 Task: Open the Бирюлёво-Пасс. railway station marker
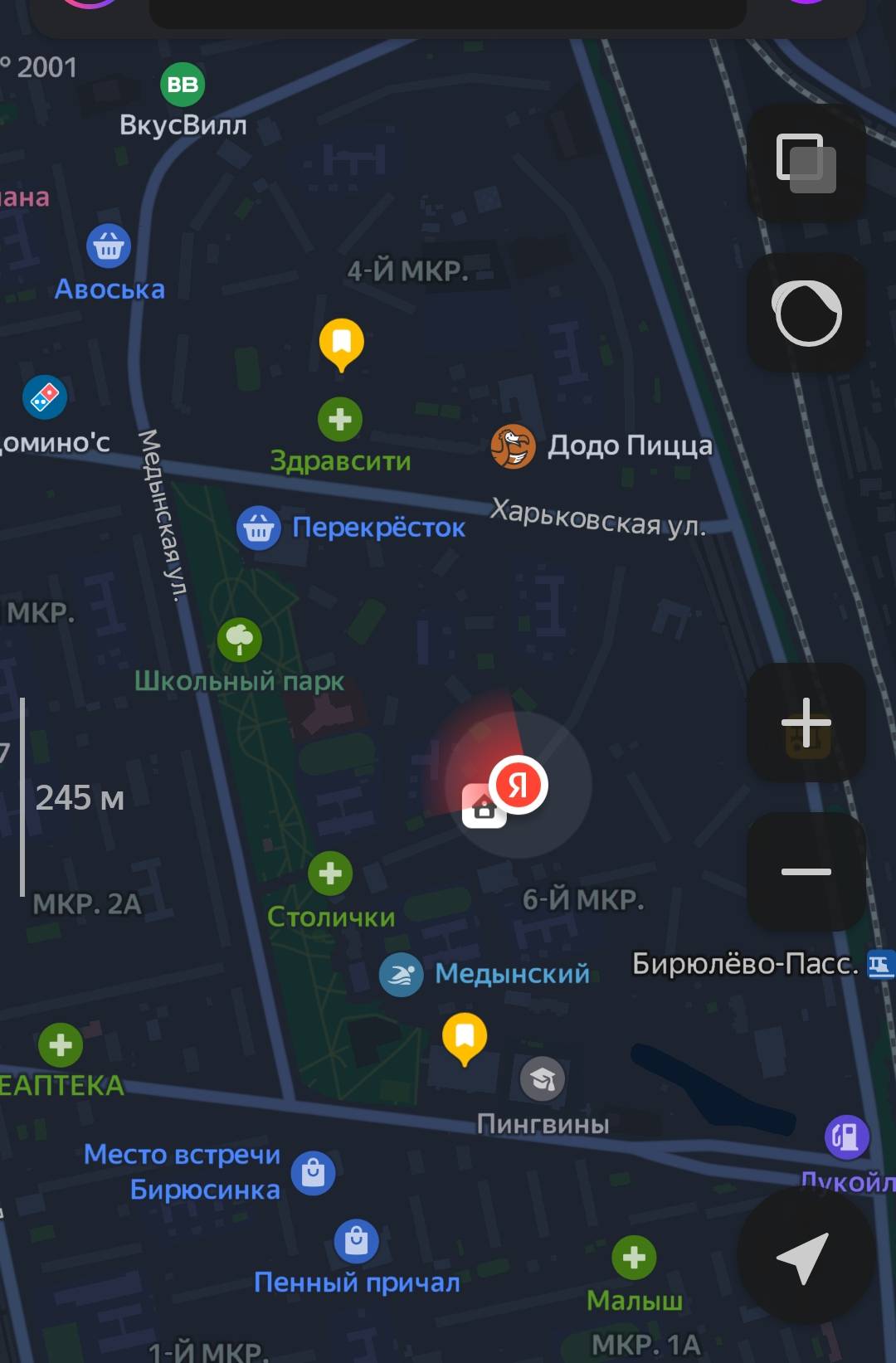click(x=879, y=964)
